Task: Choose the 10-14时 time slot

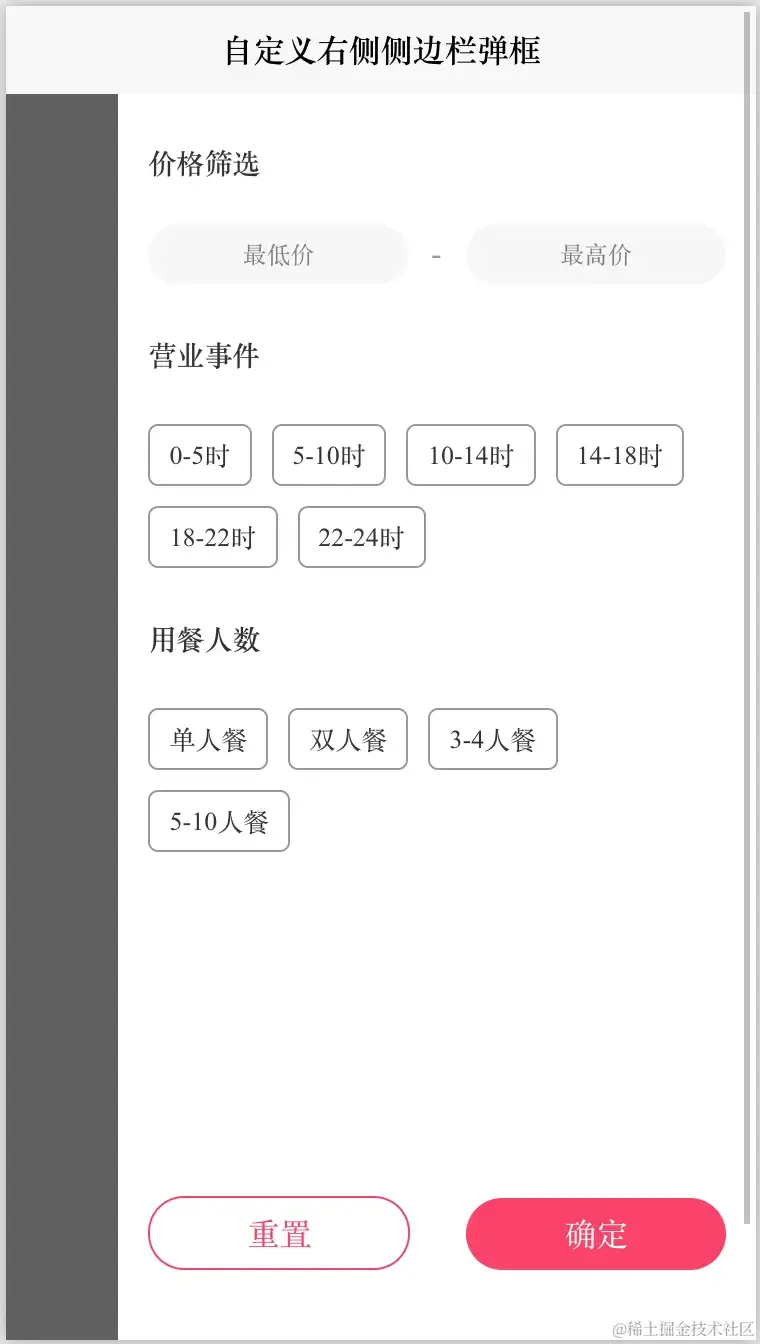Action: tap(471, 456)
